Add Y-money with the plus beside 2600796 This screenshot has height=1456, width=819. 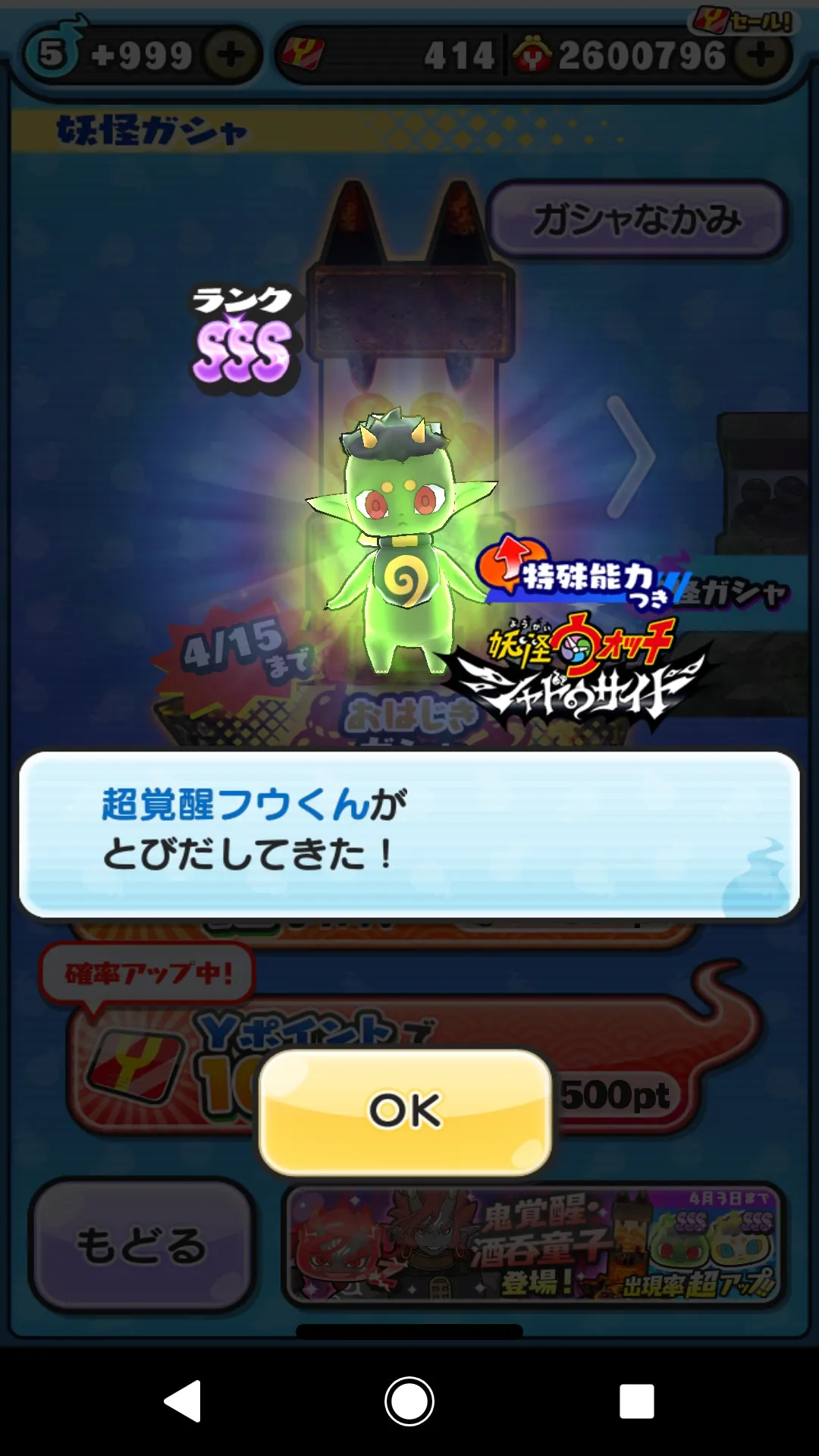point(760,55)
